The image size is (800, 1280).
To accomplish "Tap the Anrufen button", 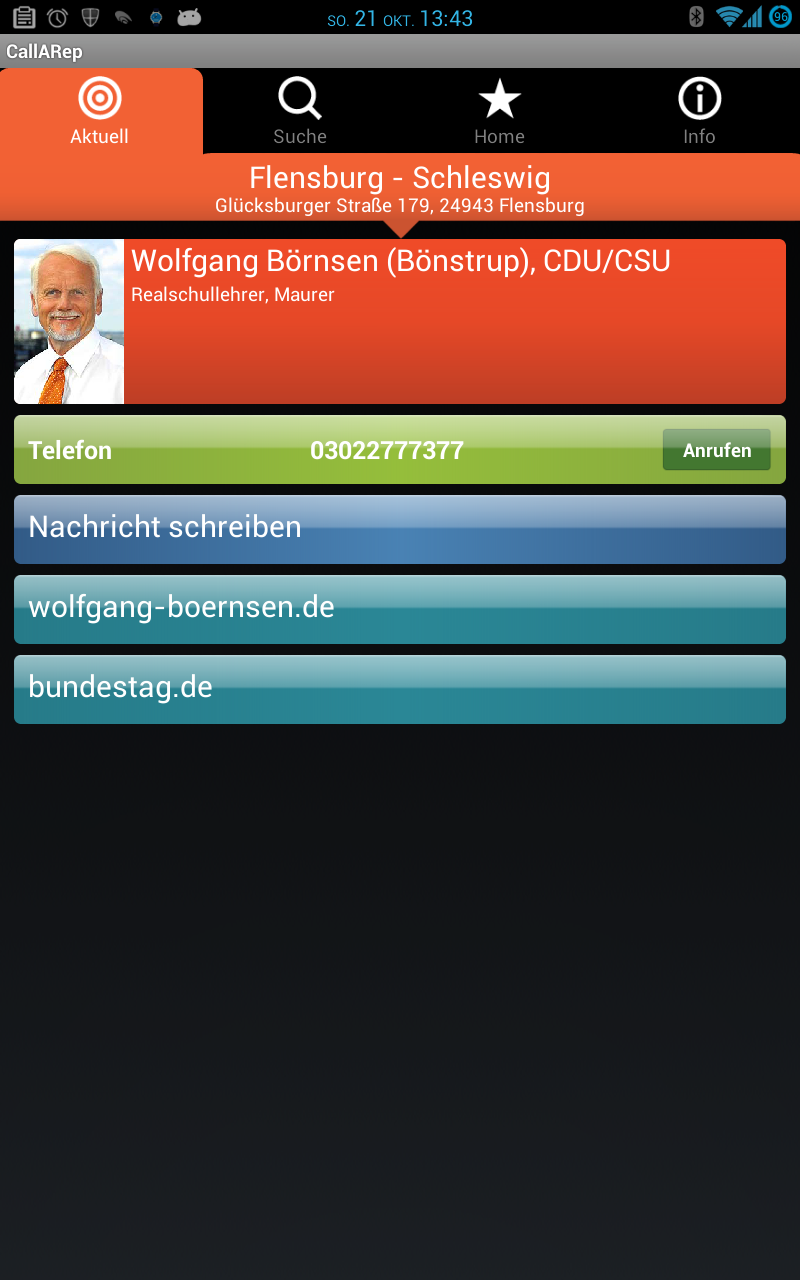I will coord(717,450).
